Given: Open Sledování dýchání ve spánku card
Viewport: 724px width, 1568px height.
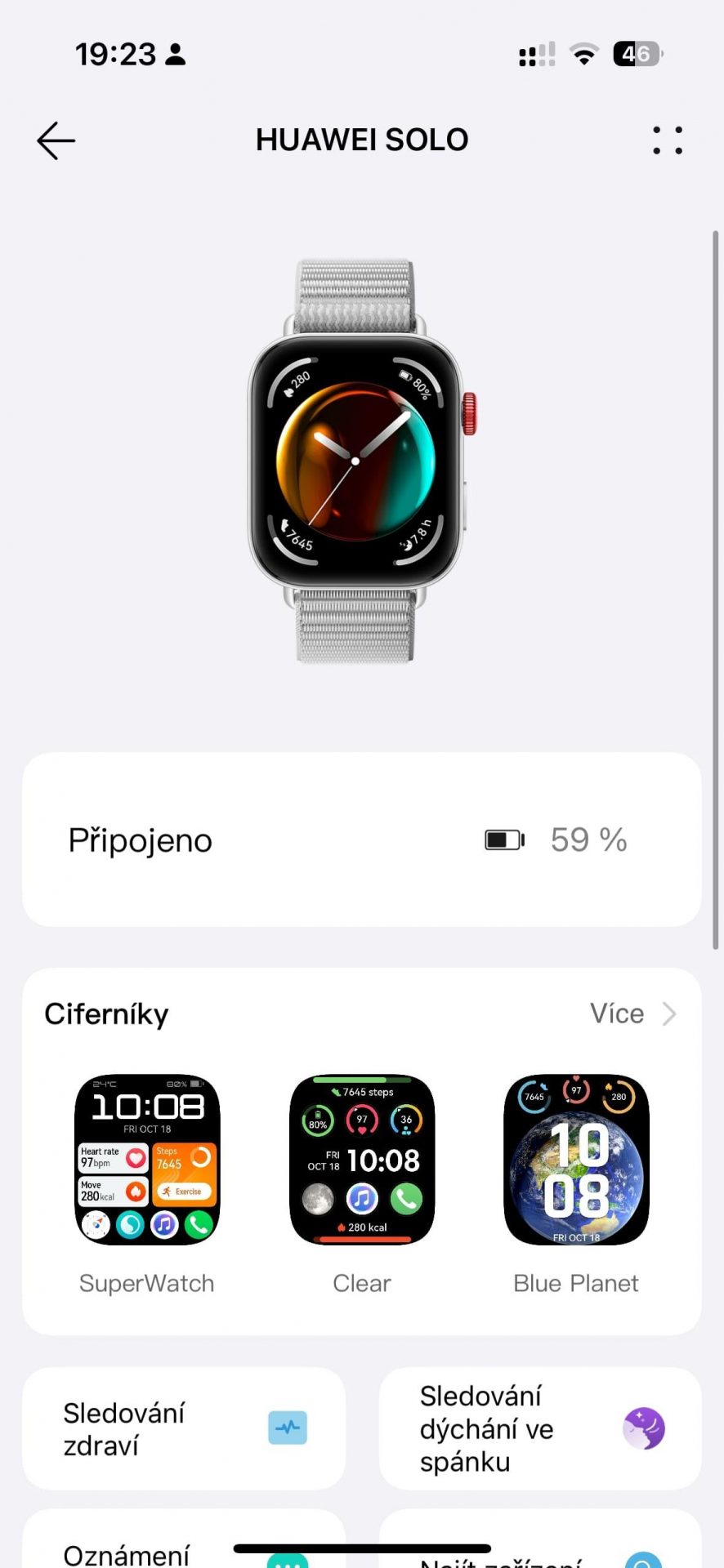Looking at the screenshot, I should [540, 1428].
